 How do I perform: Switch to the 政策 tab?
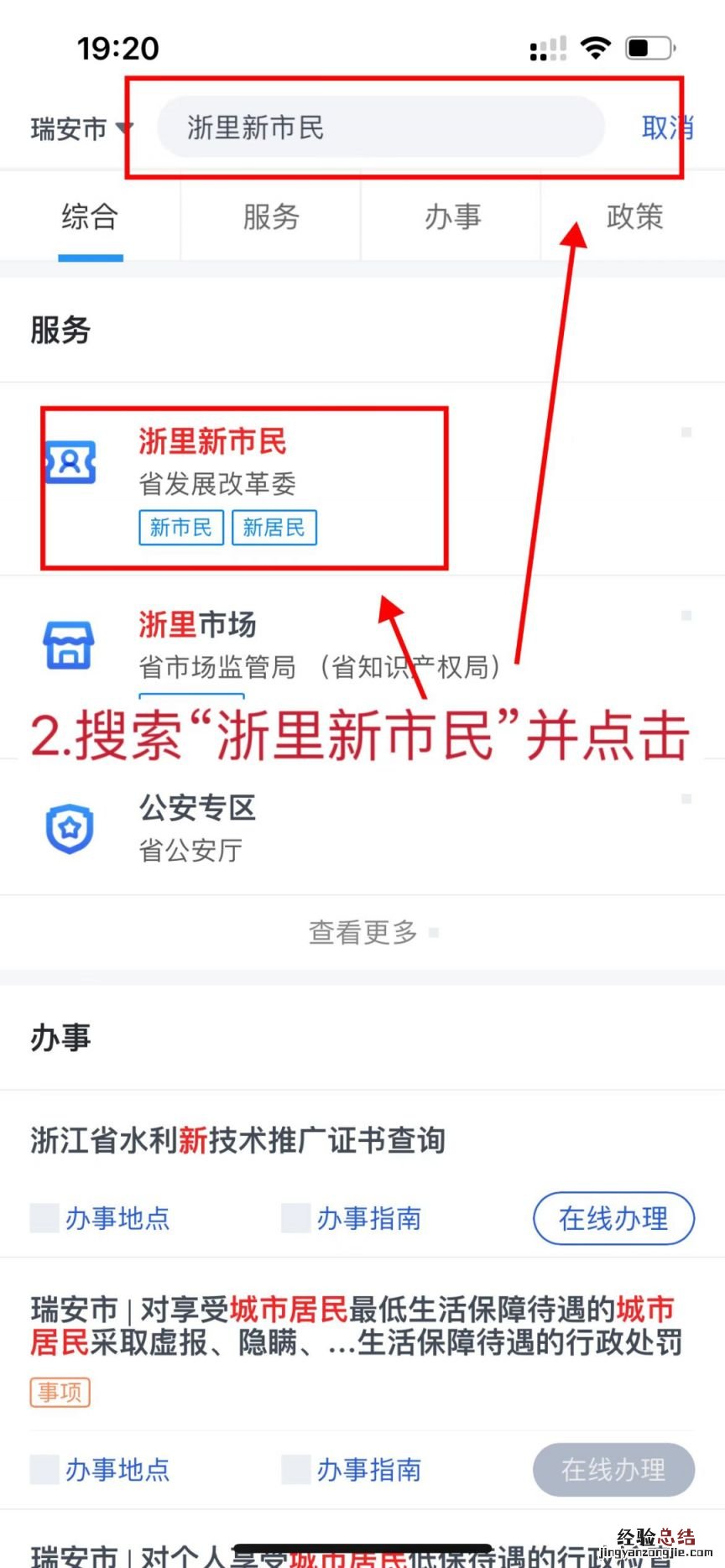(634, 217)
